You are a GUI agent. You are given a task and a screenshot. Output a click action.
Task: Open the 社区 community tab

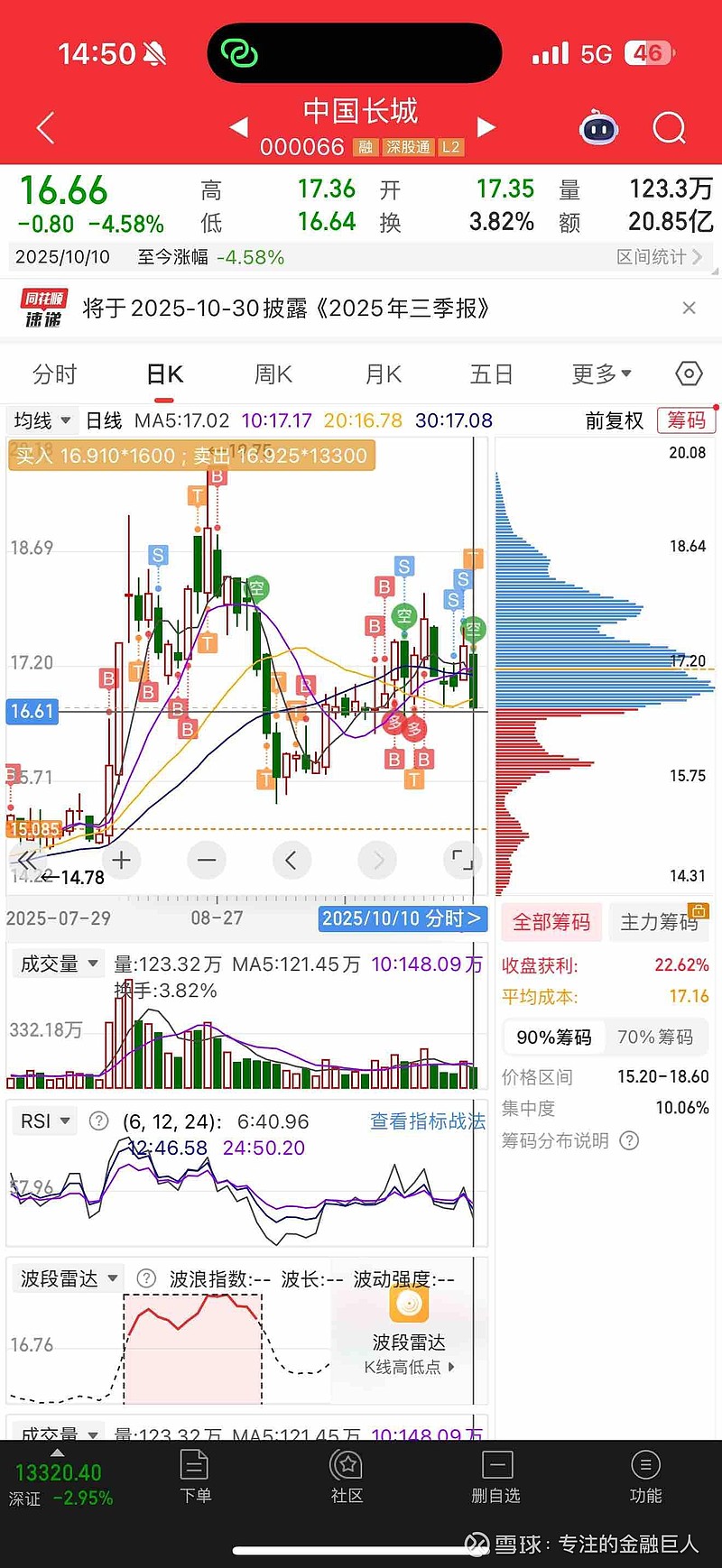[347, 1478]
